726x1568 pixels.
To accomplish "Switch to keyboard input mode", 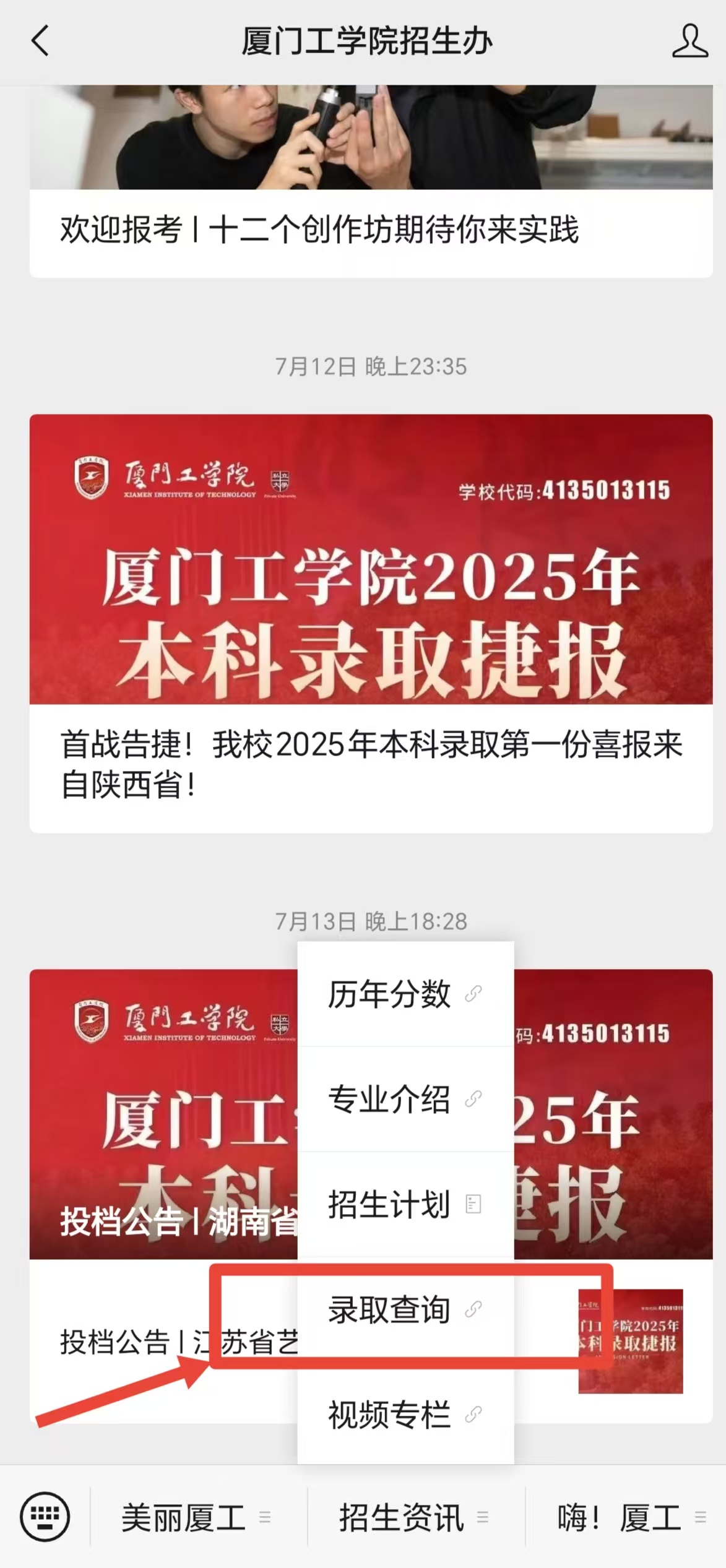I will coord(45,1517).
